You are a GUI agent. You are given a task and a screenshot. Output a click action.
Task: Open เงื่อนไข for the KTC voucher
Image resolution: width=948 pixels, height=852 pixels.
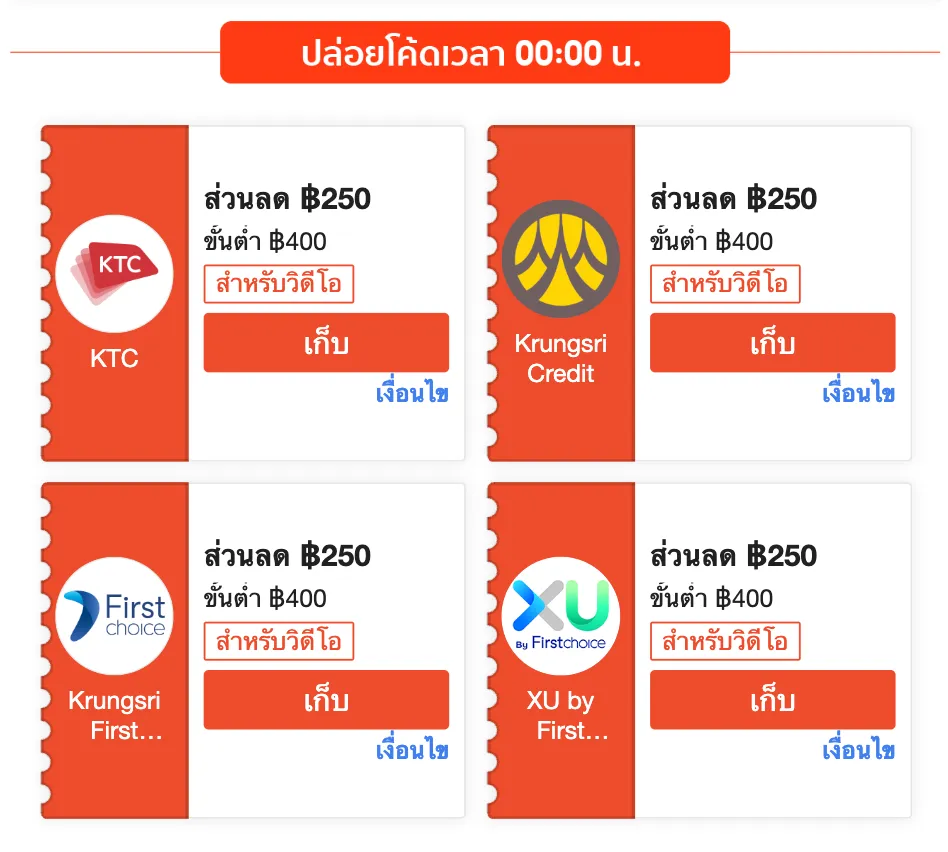coord(412,393)
